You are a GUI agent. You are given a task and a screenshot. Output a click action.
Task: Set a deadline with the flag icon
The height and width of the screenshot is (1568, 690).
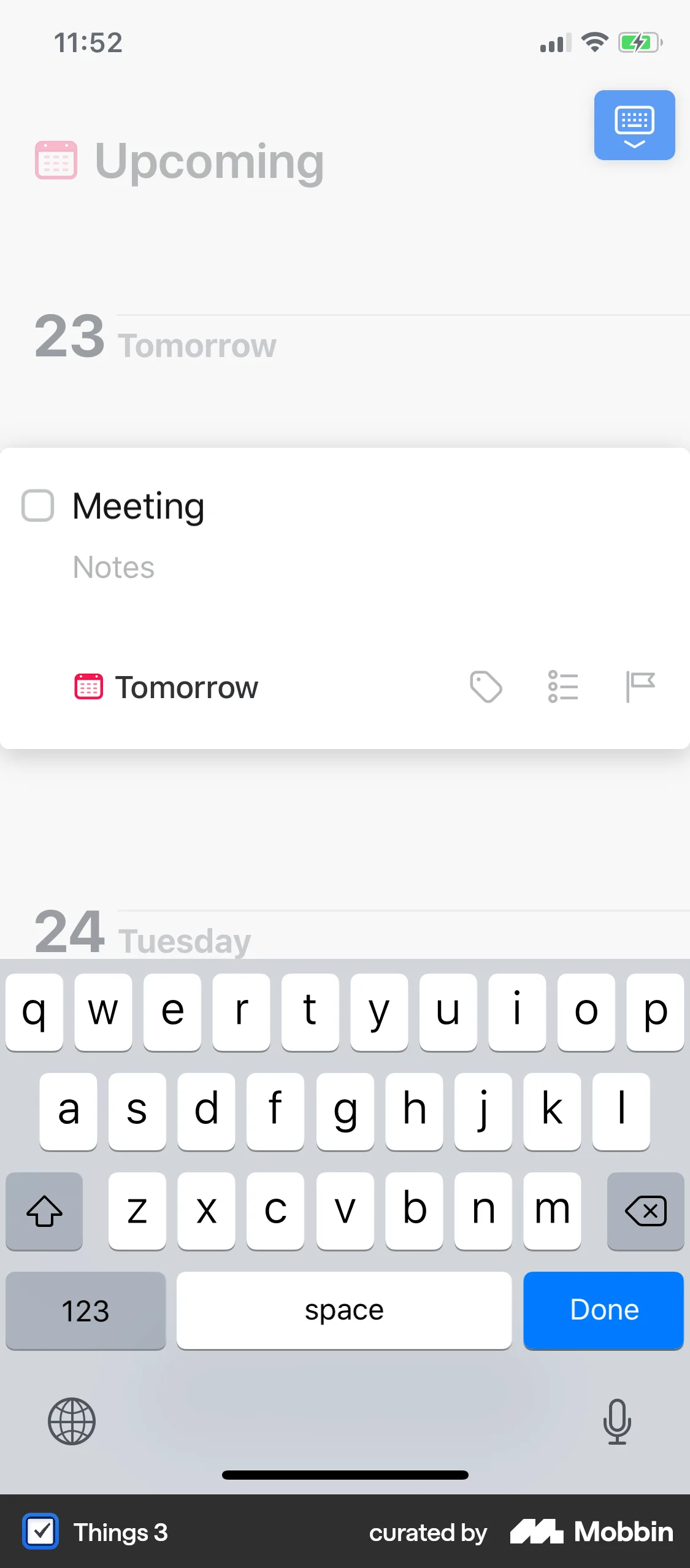pyautogui.click(x=640, y=686)
